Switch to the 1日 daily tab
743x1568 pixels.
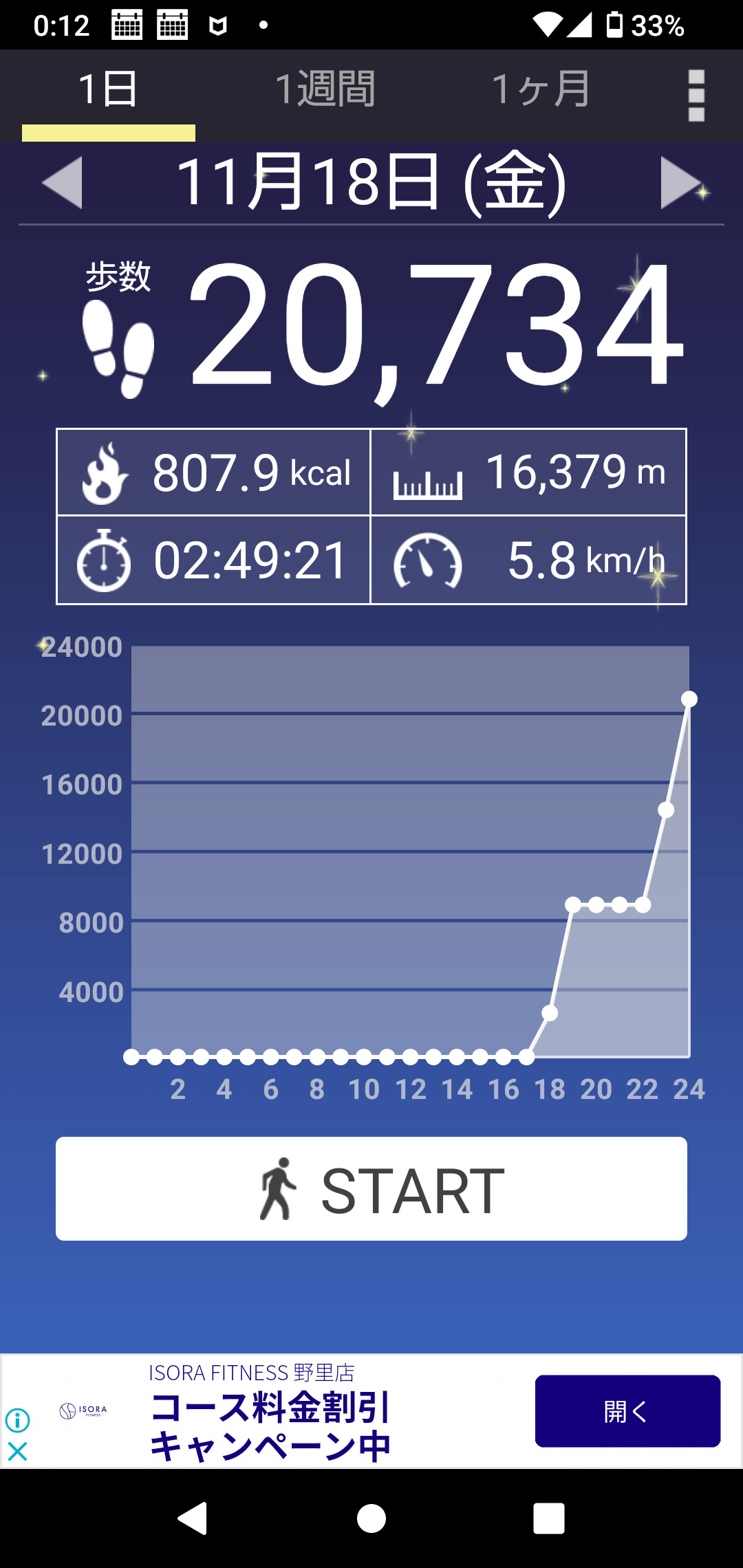coord(108,90)
